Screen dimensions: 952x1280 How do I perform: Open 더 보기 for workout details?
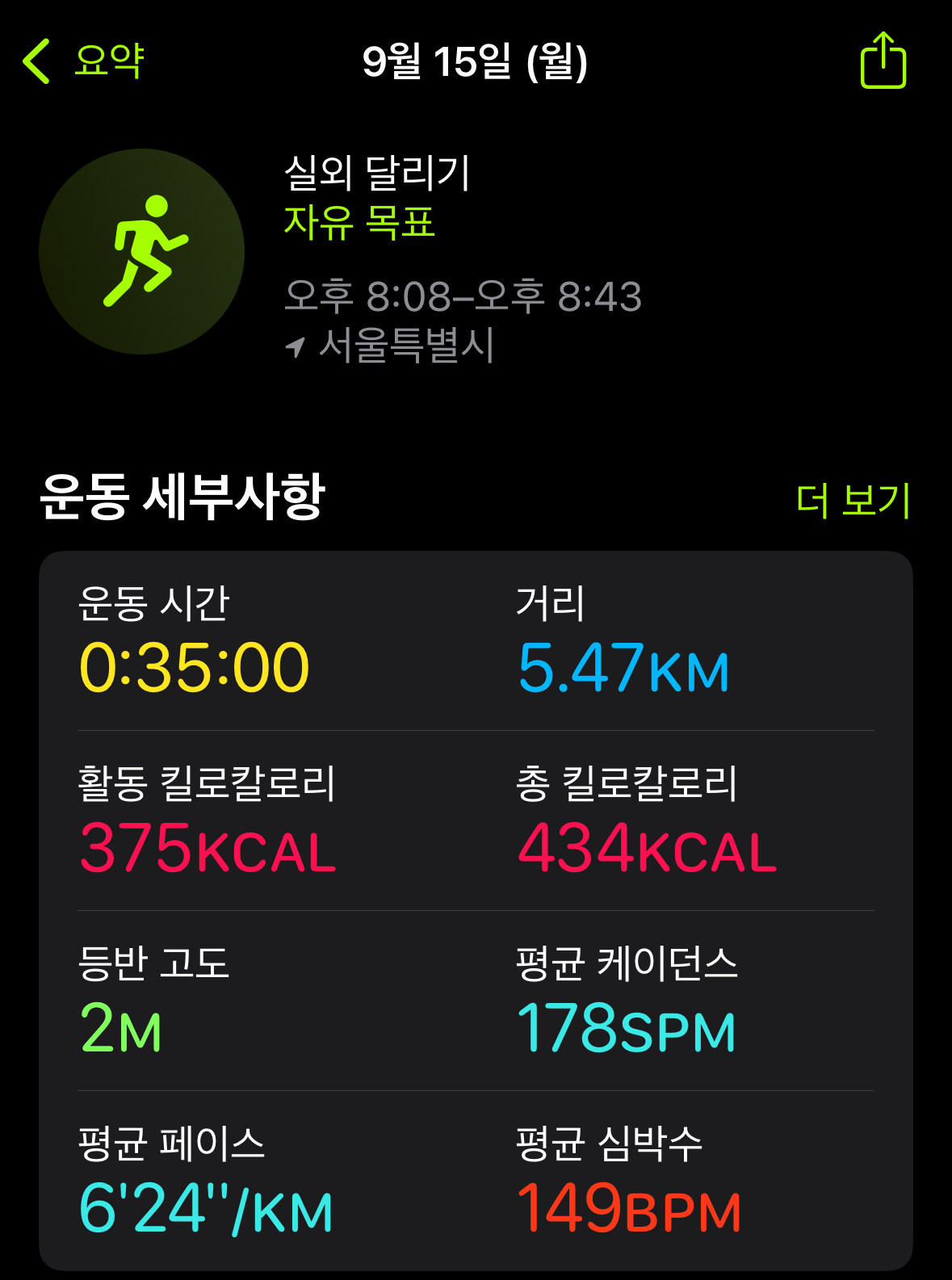click(x=853, y=500)
